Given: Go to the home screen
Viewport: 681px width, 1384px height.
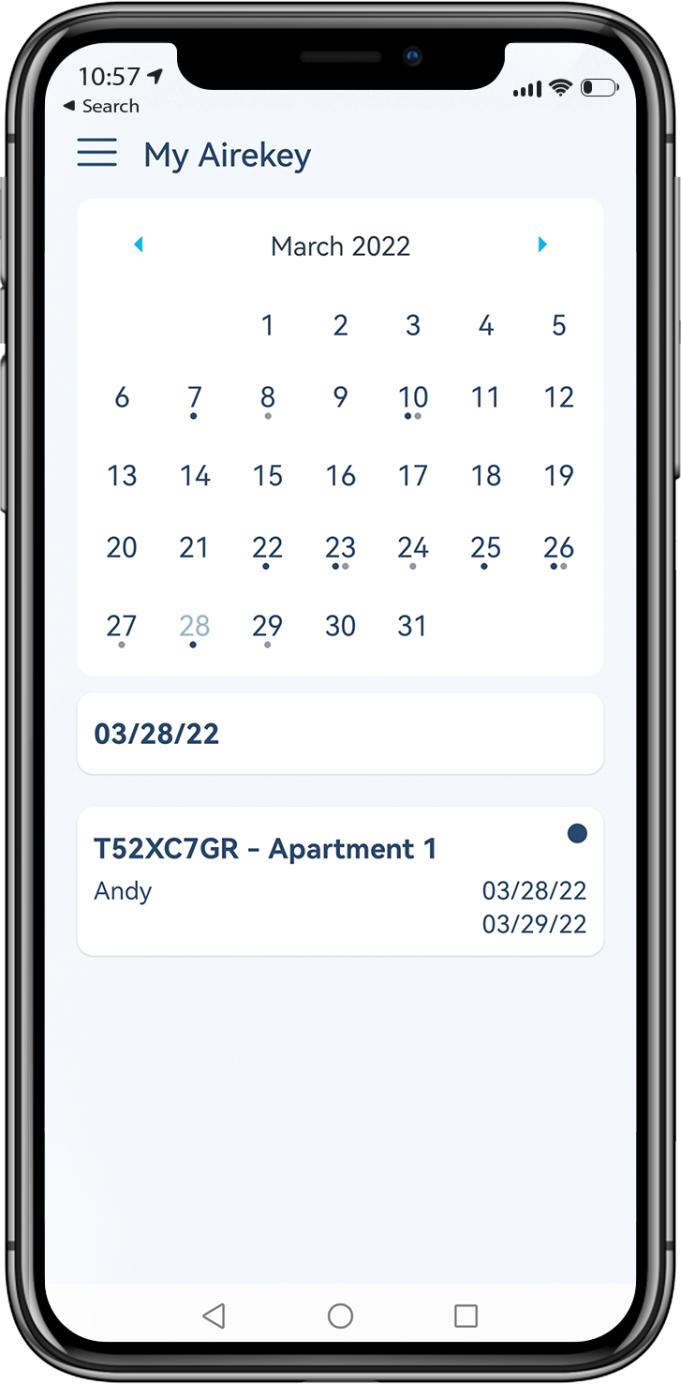Looking at the screenshot, I should 340,1315.
